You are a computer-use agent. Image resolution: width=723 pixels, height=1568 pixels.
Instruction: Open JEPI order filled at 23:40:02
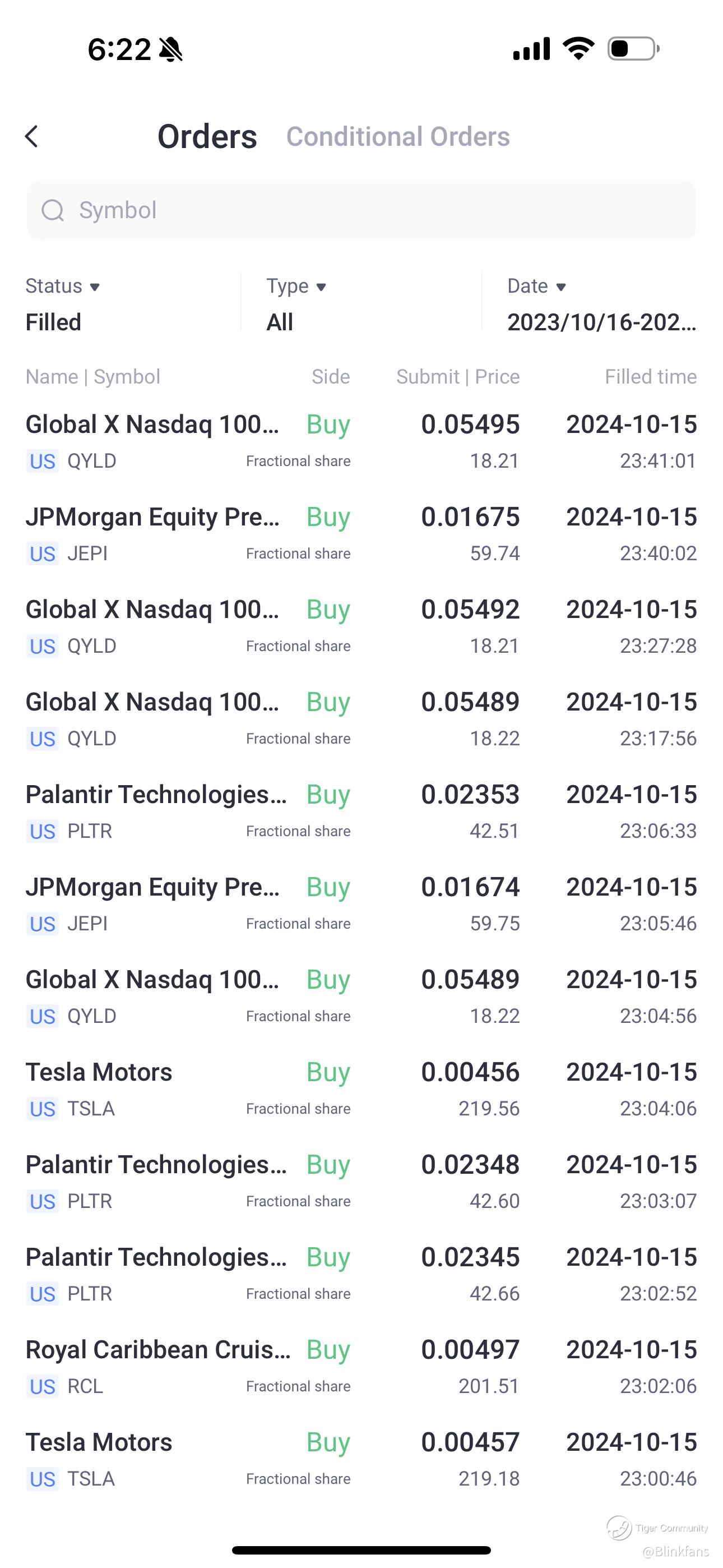pyautogui.click(x=361, y=534)
